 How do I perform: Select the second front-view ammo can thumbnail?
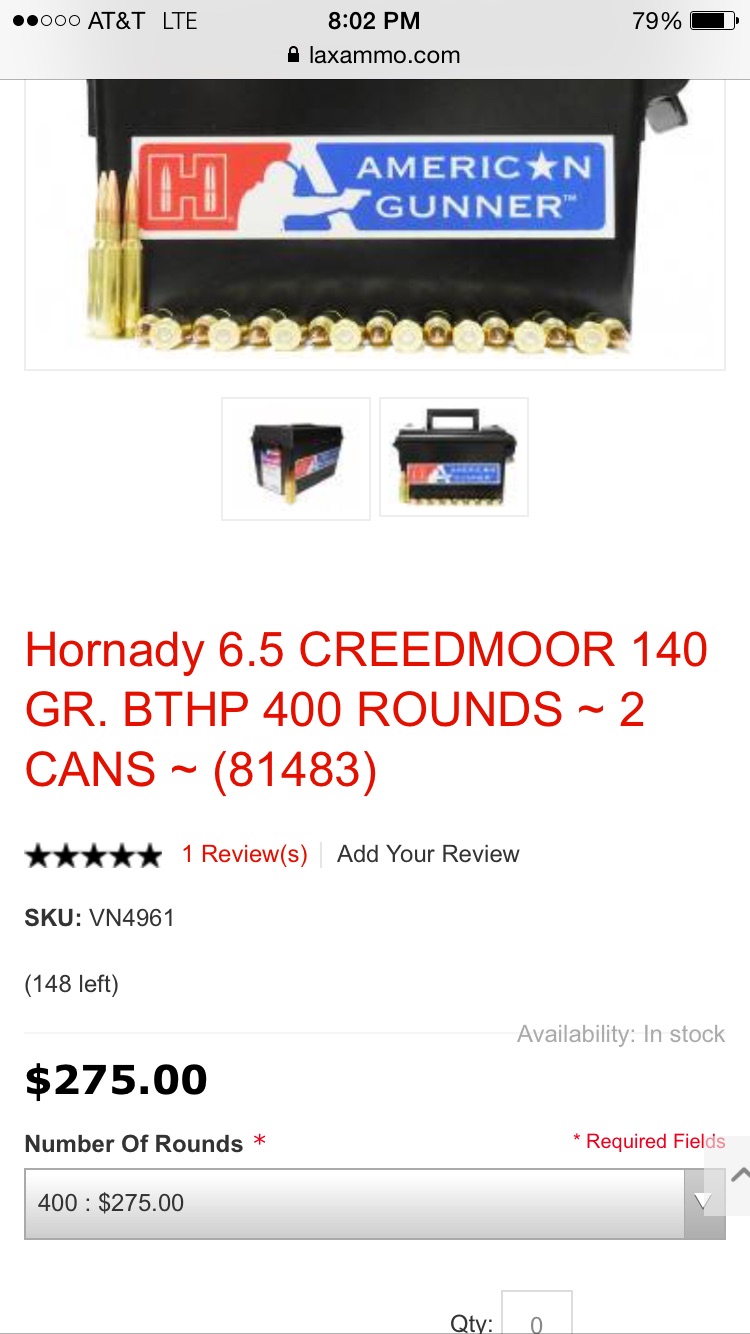(x=454, y=458)
